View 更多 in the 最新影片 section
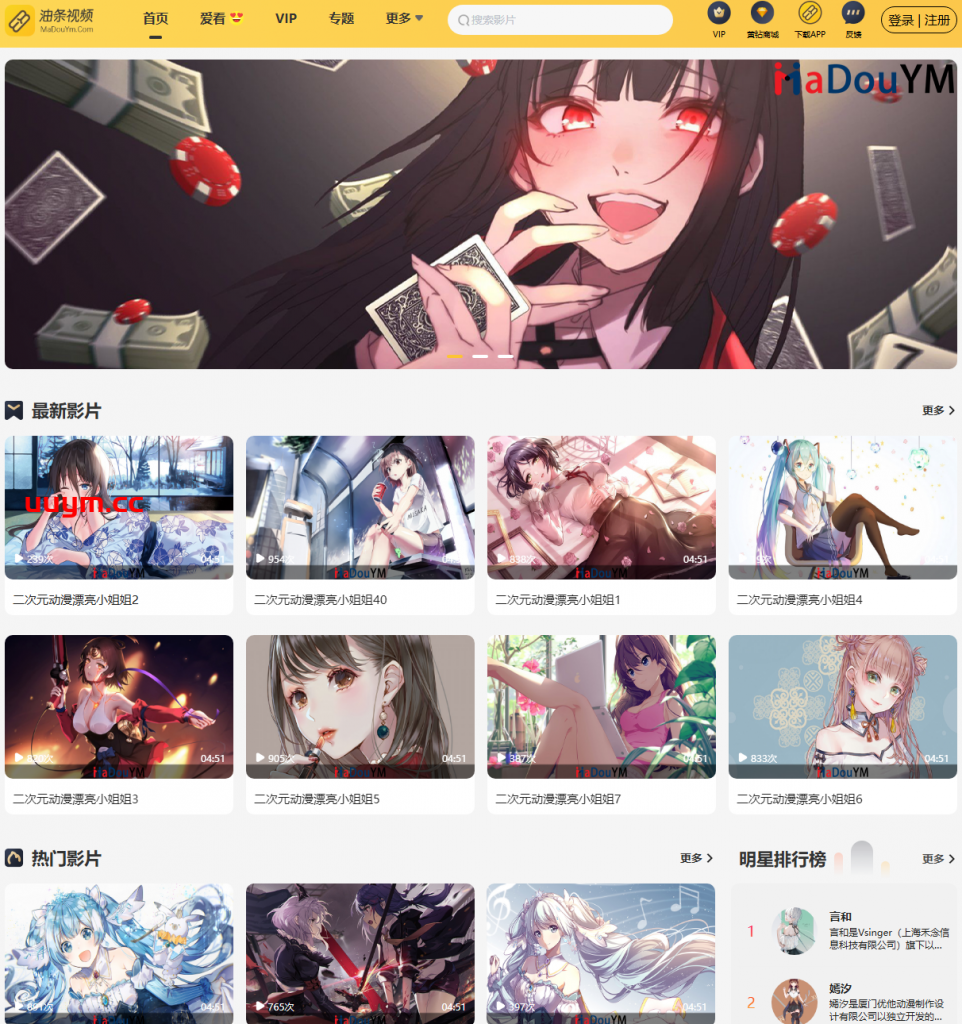962x1024 pixels. 938,410
